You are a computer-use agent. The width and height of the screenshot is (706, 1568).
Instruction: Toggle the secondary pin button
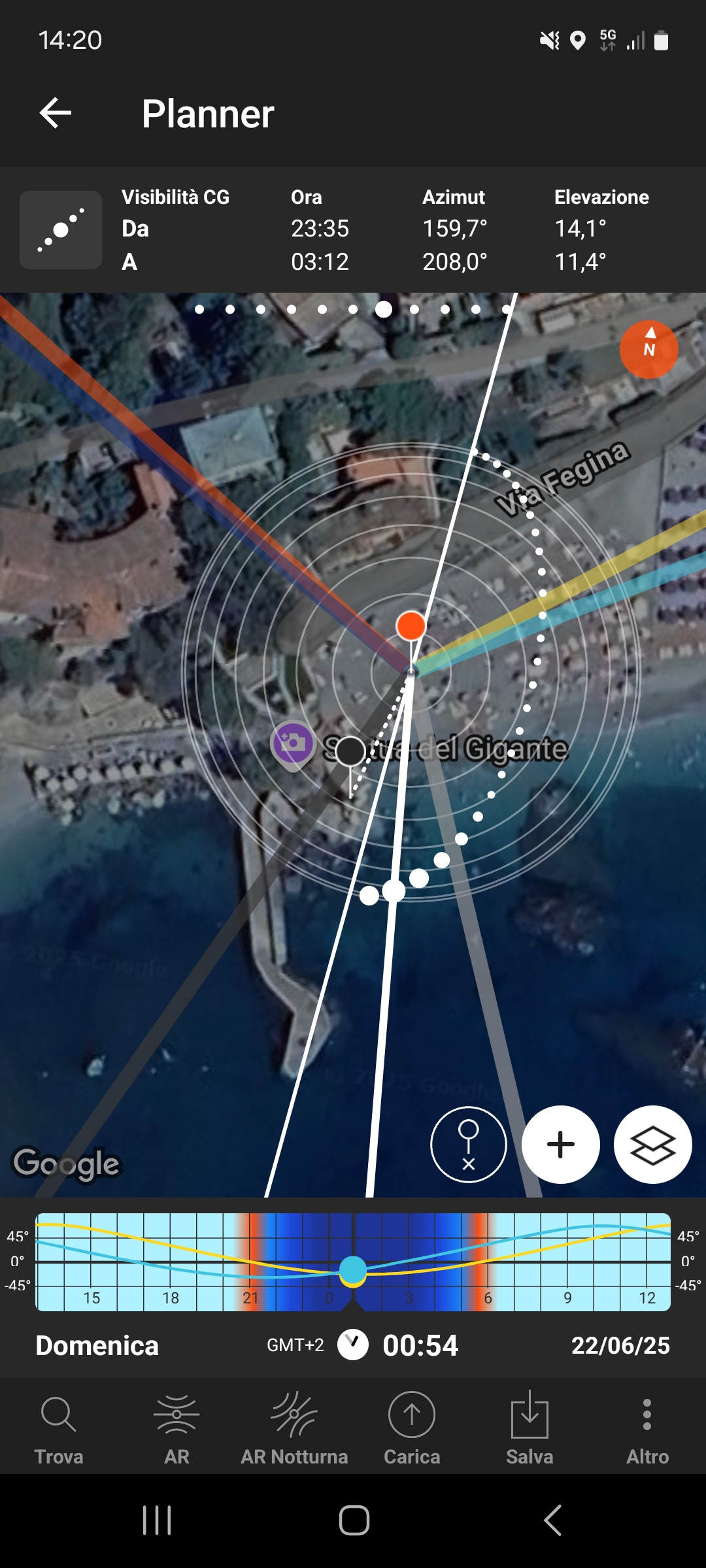(x=469, y=1145)
